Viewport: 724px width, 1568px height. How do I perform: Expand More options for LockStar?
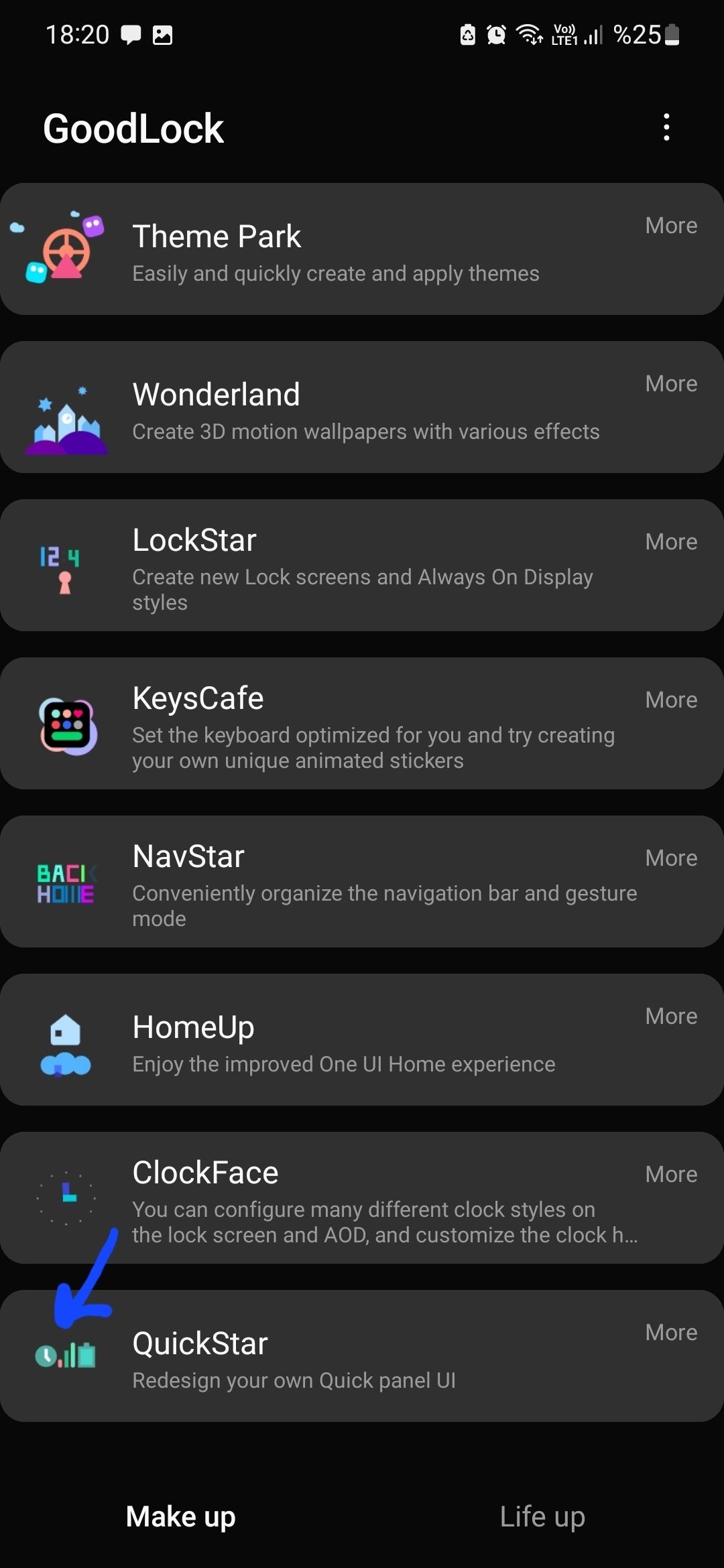[x=671, y=541]
